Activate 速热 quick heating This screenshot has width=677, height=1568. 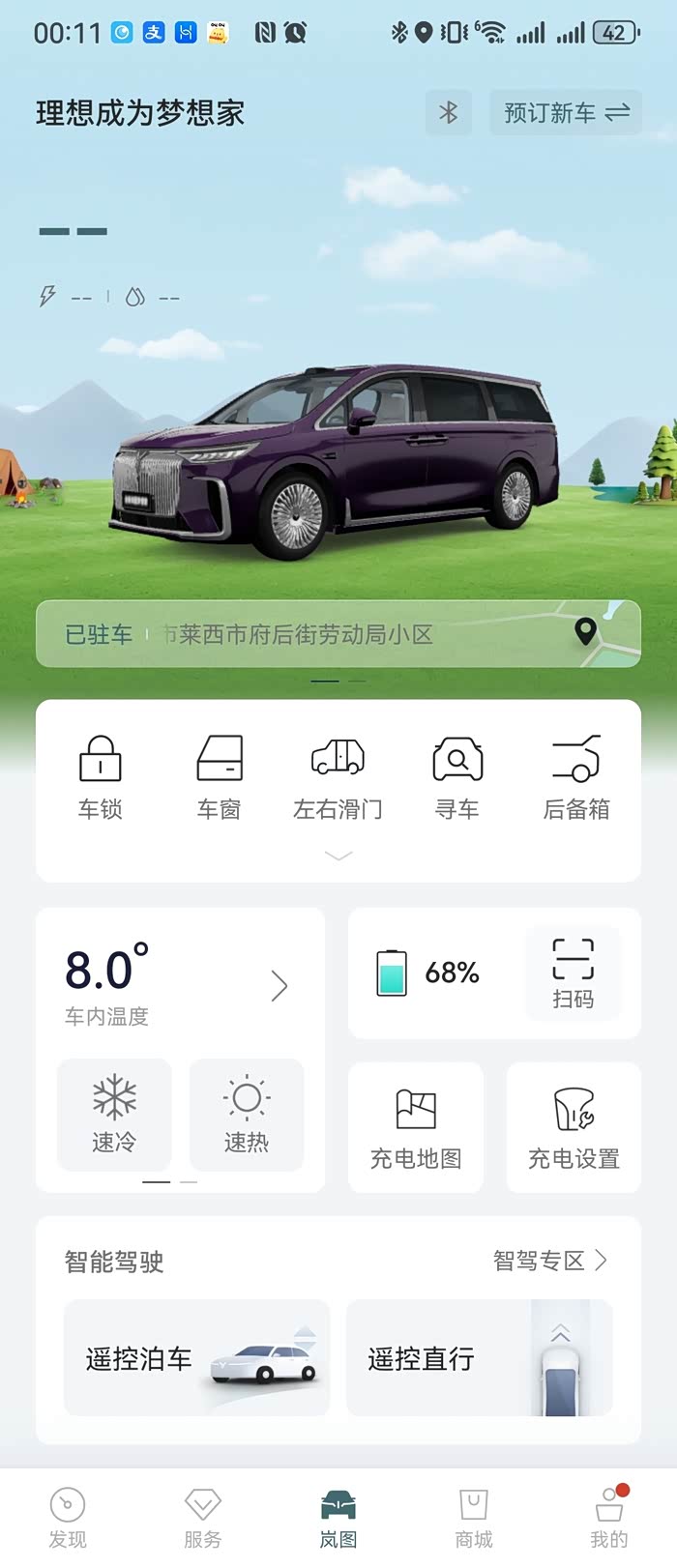click(x=247, y=1114)
